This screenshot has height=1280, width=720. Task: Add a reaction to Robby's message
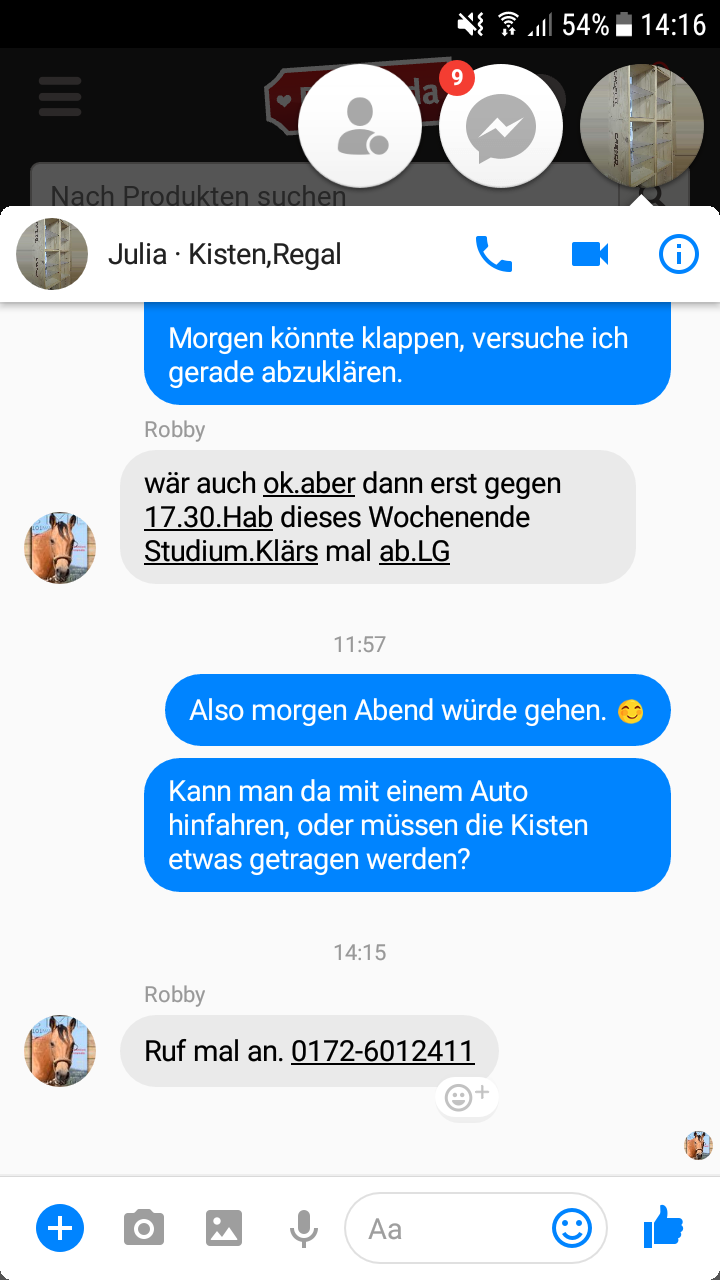point(466,1097)
